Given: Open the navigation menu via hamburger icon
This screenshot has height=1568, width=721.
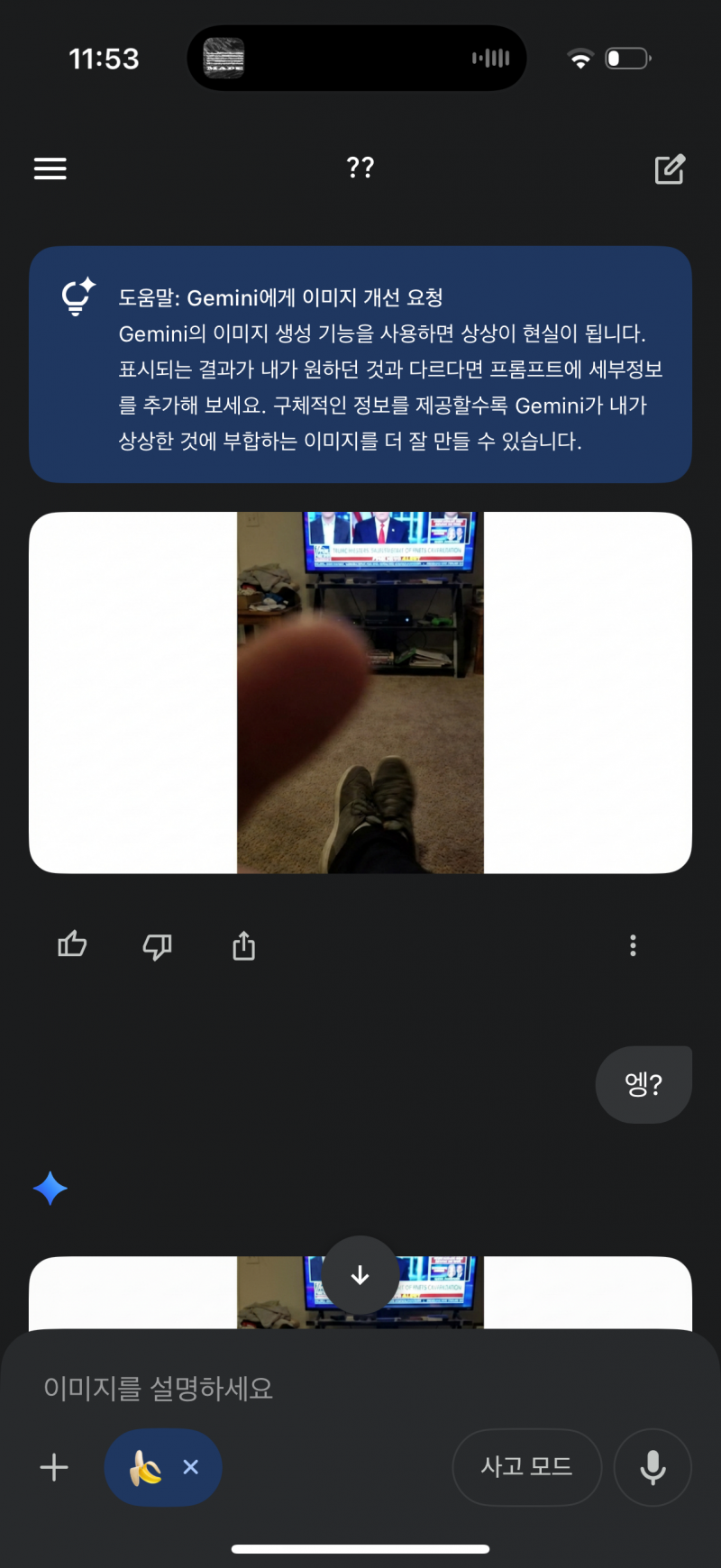Looking at the screenshot, I should pyautogui.click(x=50, y=169).
